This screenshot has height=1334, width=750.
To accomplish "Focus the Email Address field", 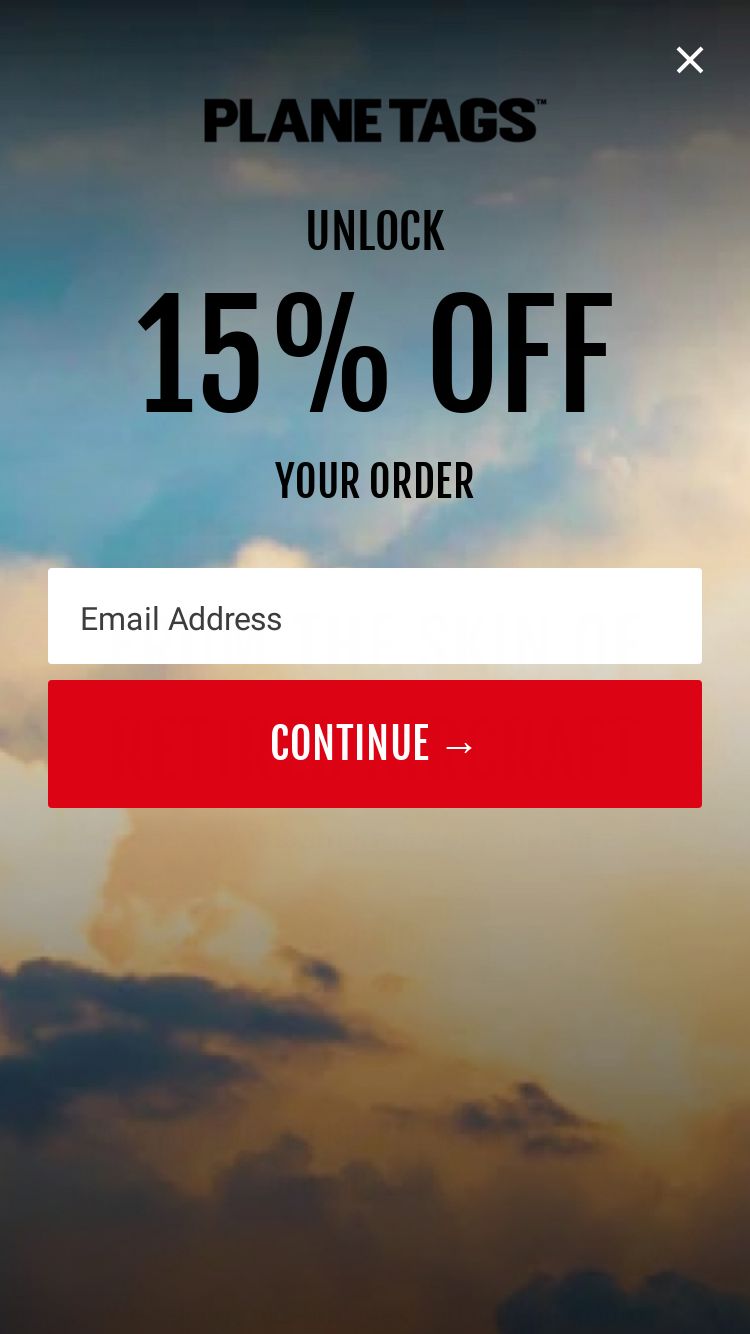I will click(375, 616).
